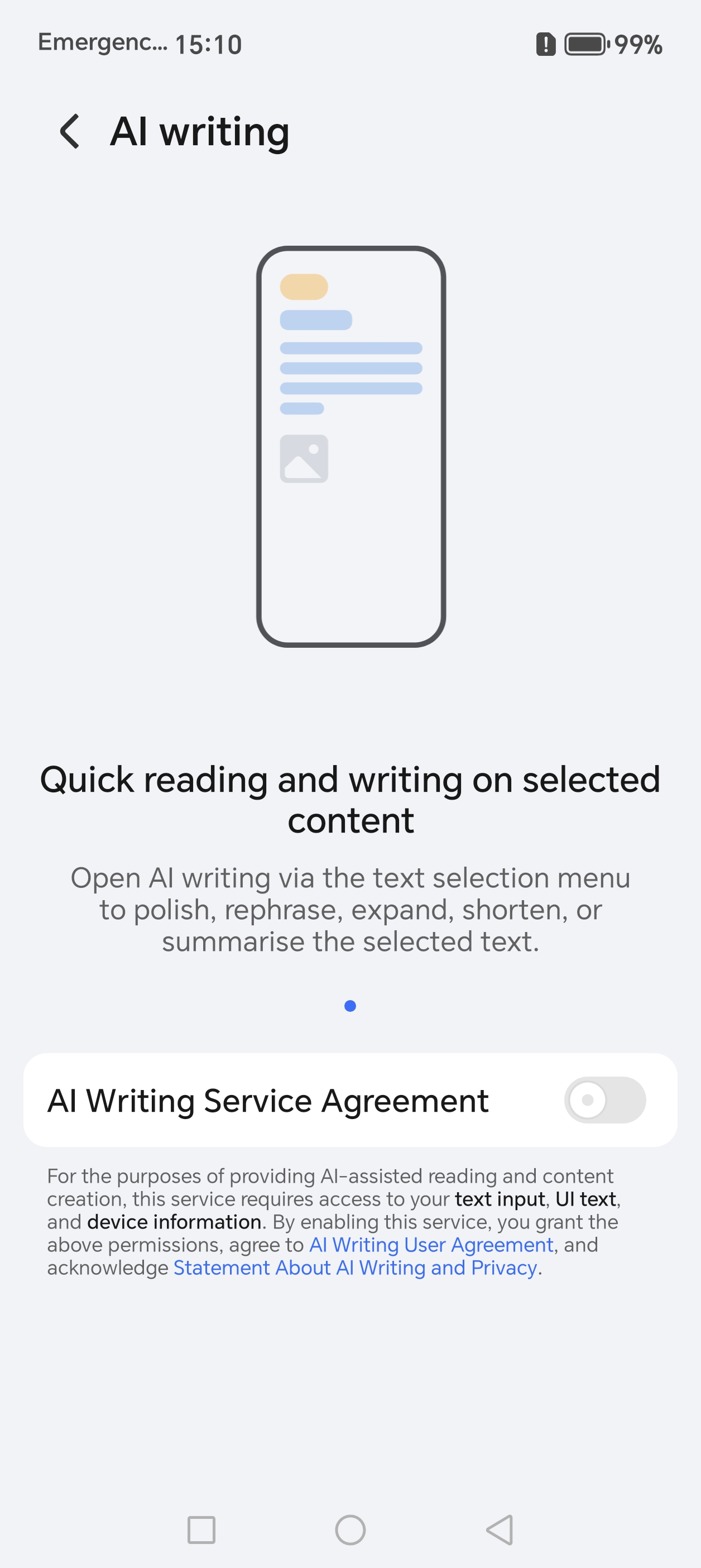Open Statement About AI Writing and Privacy
This screenshot has width=701, height=1568.
[x=355, y=1268]
